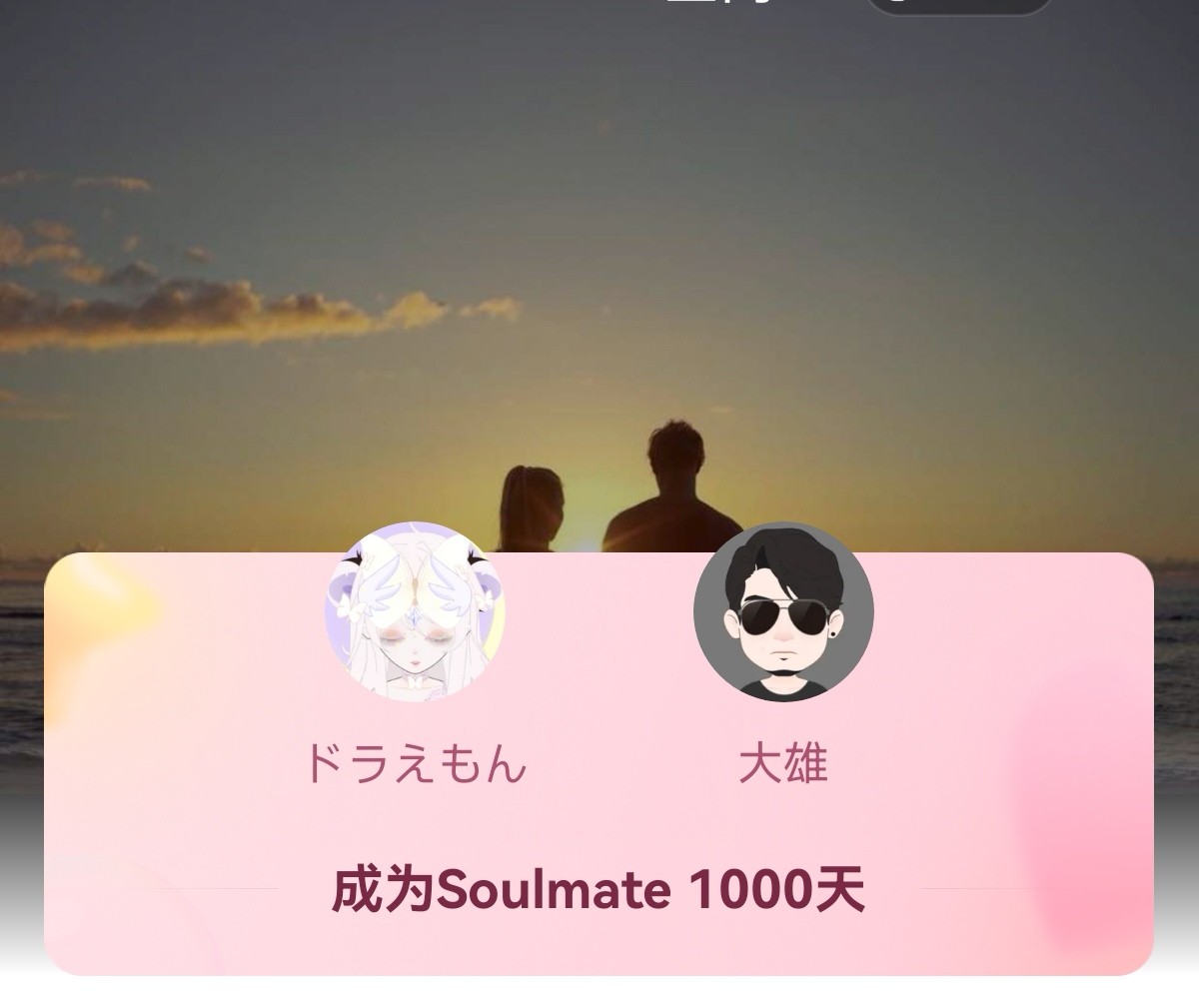Open 大雄's profile avatar

tap(783, 611)
